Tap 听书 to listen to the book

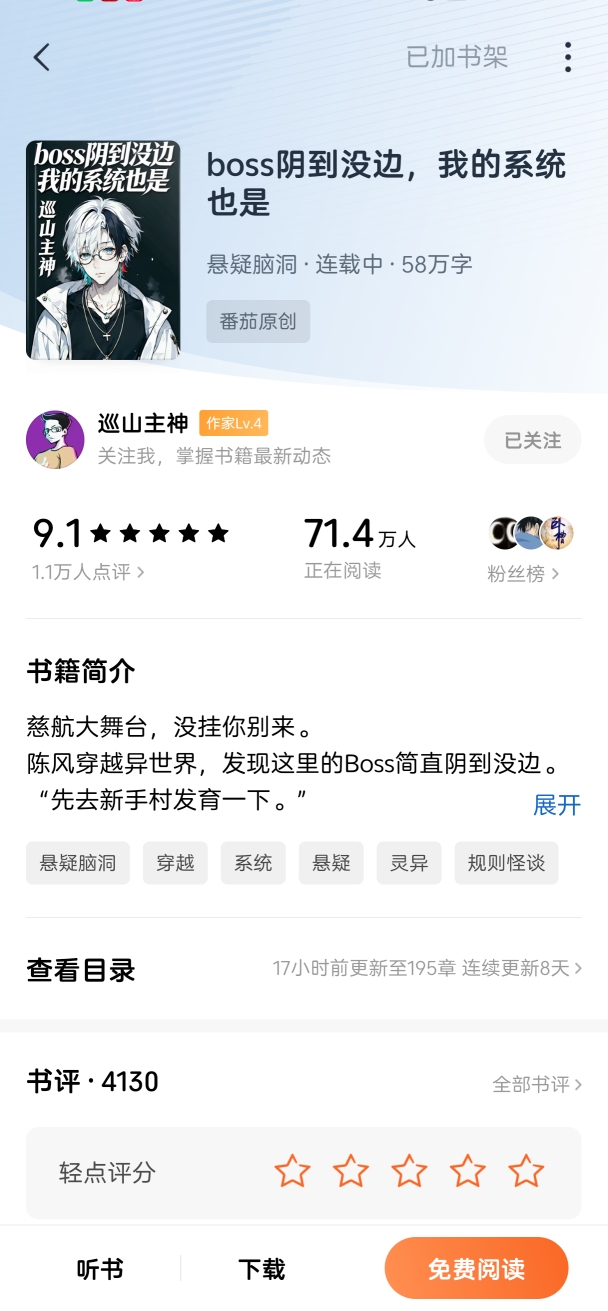pos(100,1269)
